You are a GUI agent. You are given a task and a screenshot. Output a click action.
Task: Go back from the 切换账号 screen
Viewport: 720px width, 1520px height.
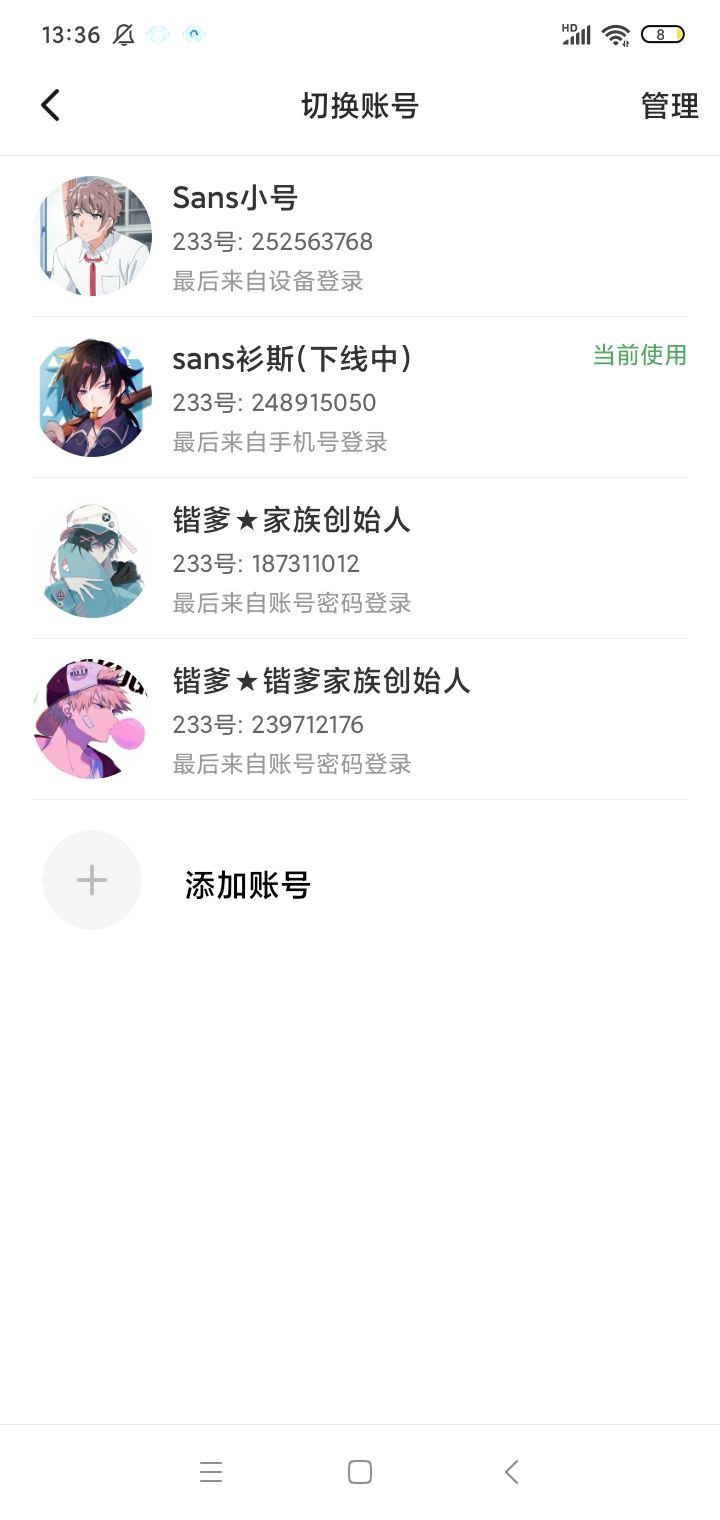tap(51, 105)
